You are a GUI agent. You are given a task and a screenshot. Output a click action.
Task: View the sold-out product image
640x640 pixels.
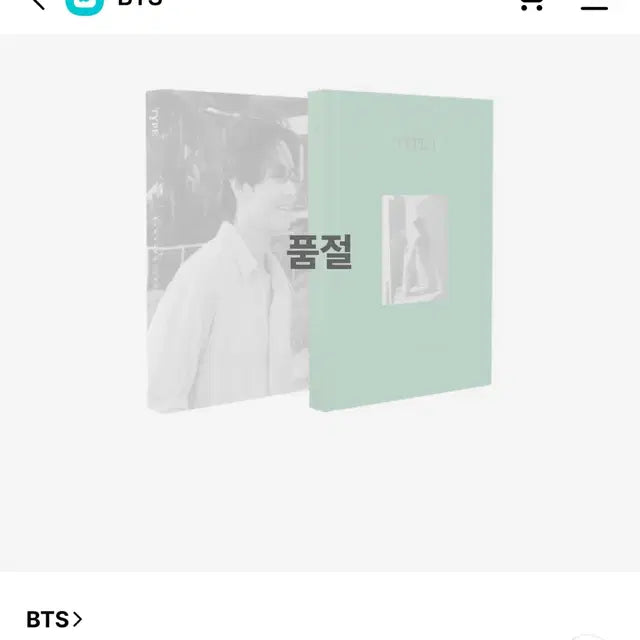(320, 252)
